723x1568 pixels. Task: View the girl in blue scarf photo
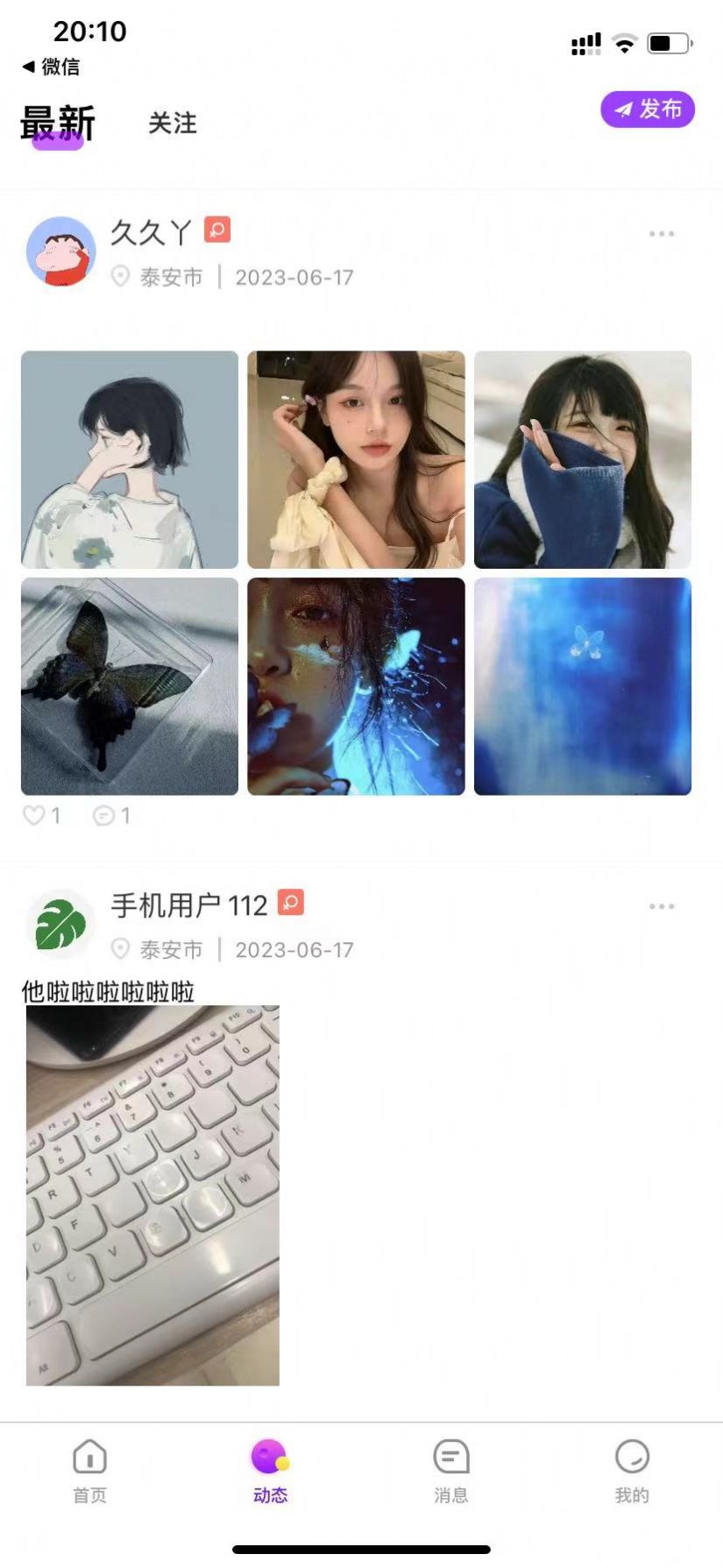(x=582, y=459)
